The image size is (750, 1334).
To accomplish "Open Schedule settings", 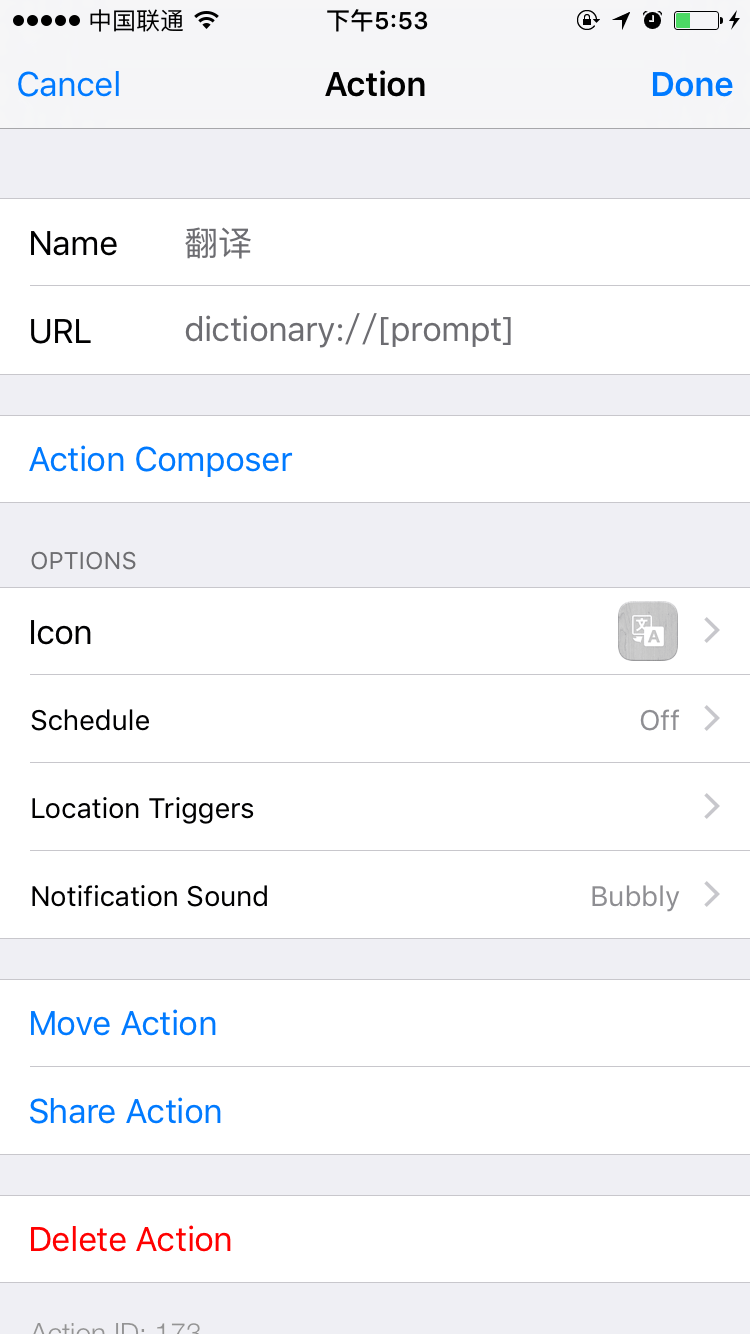I will coord(375,719).
